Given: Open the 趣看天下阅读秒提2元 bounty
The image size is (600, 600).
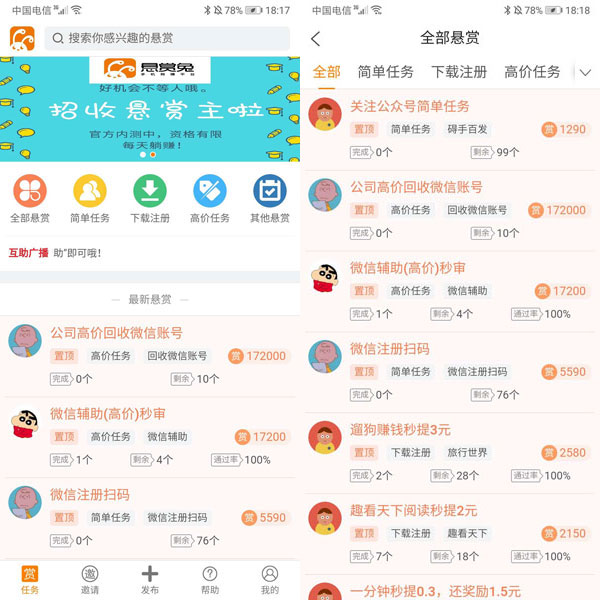Looking at the screenshot, I should coord(413,511).
